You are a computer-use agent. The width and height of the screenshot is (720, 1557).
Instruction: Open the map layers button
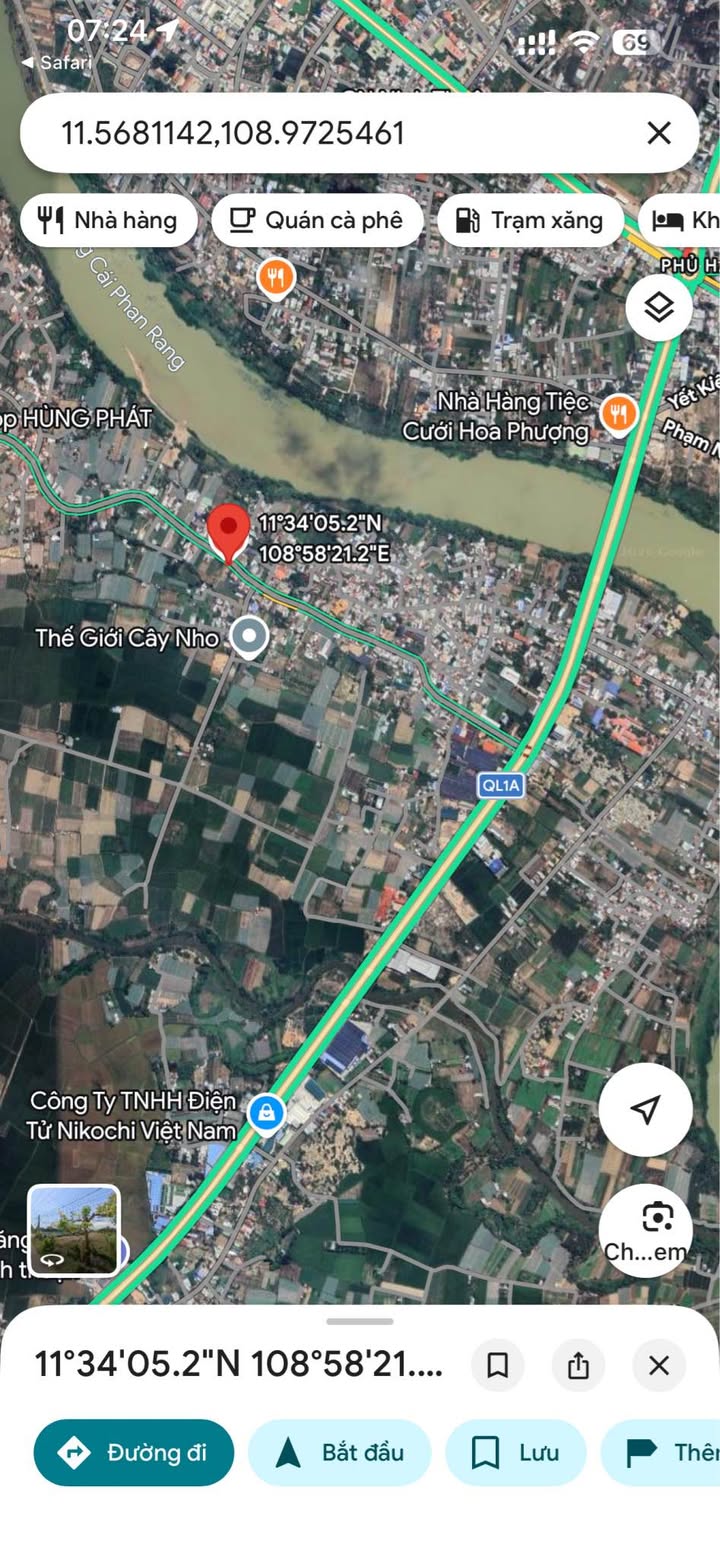[x=659, y=308]
